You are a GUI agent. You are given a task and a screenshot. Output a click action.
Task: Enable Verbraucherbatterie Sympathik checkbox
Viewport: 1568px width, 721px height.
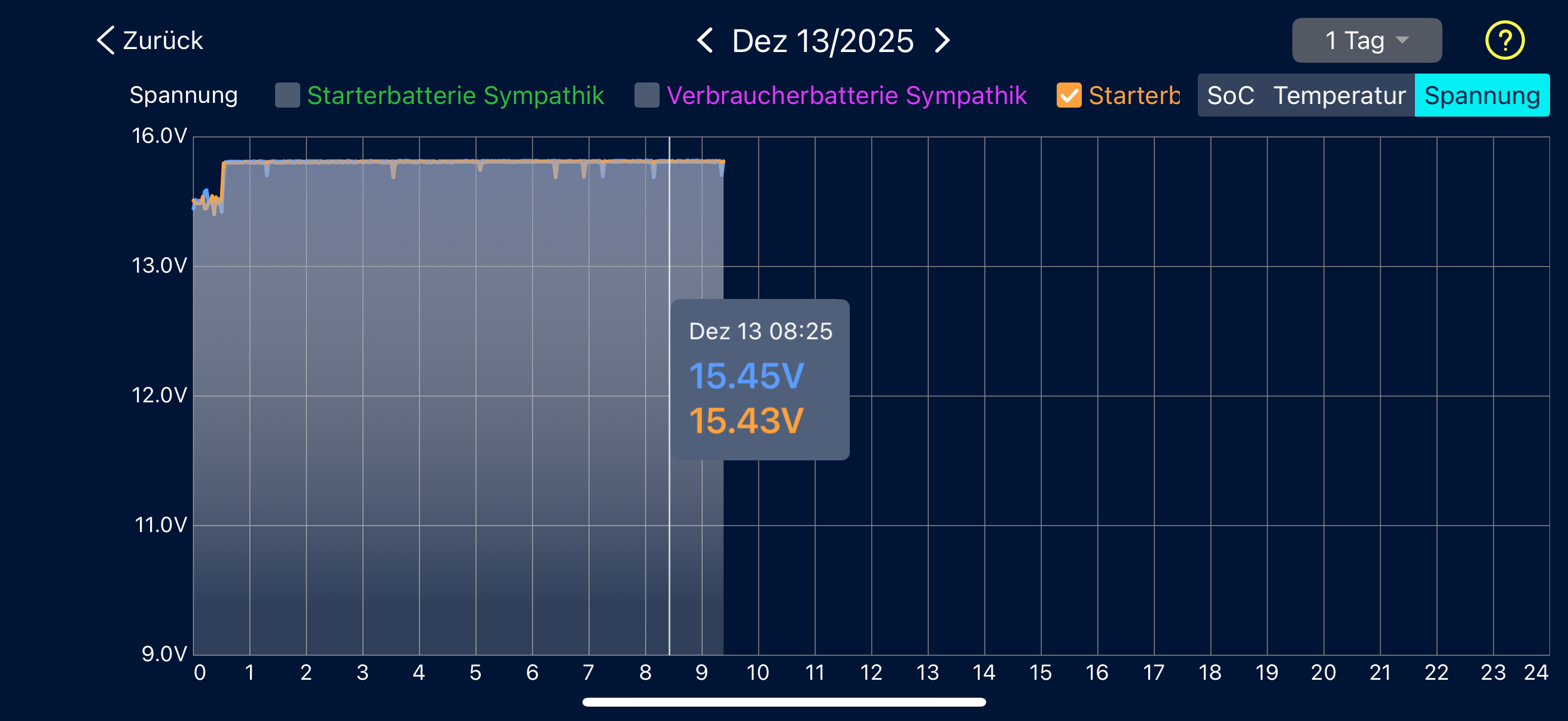coord(646,96)
